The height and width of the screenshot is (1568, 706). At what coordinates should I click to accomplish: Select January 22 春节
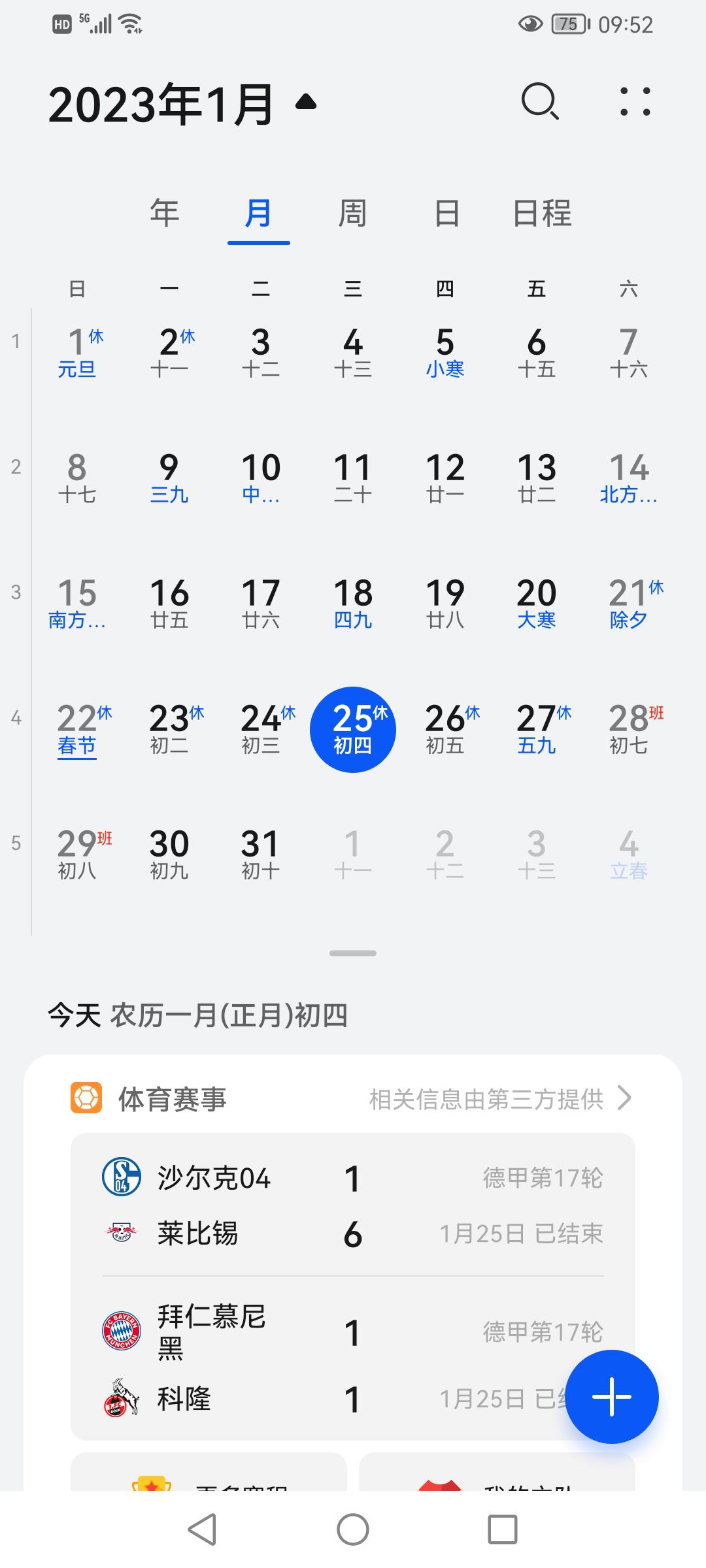click(x=77, y=729)
